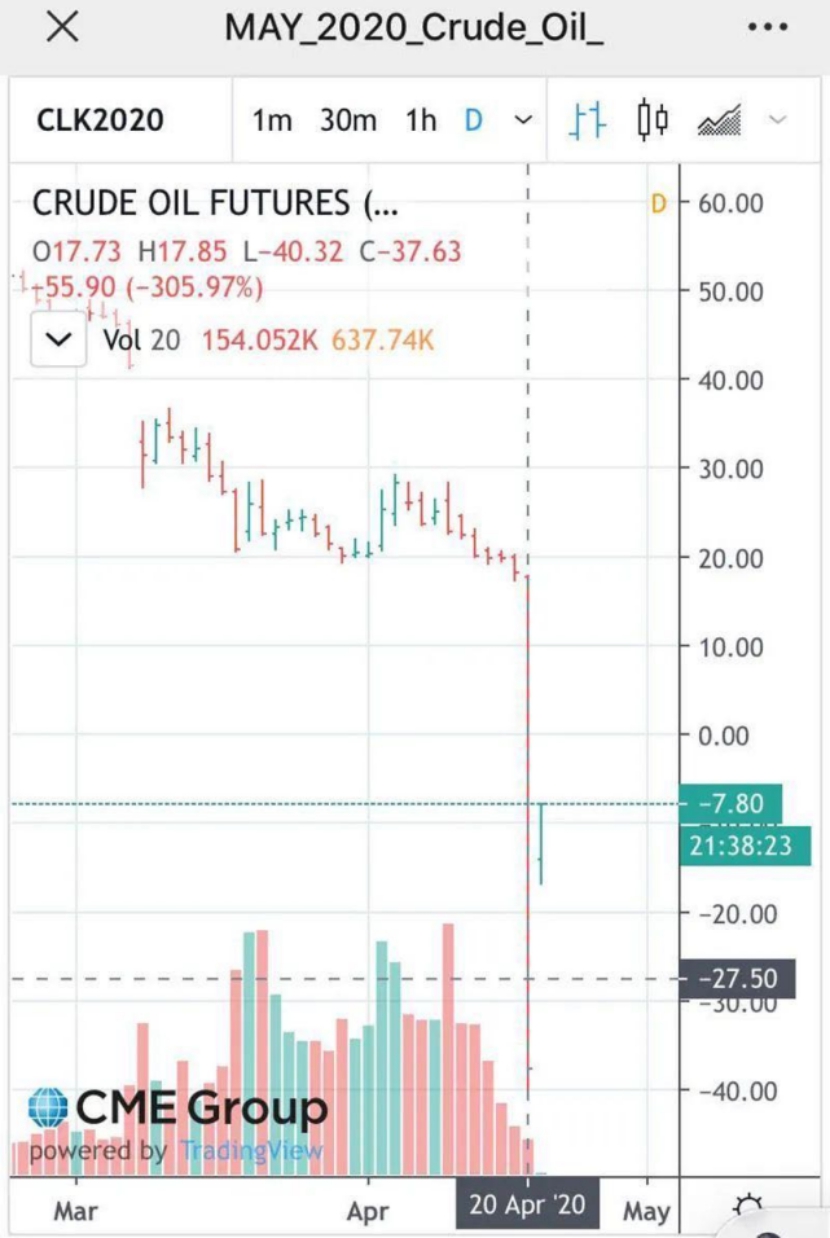Switch to candlestick chart style
Screen dimensions: 830x1238
(653, 120)
